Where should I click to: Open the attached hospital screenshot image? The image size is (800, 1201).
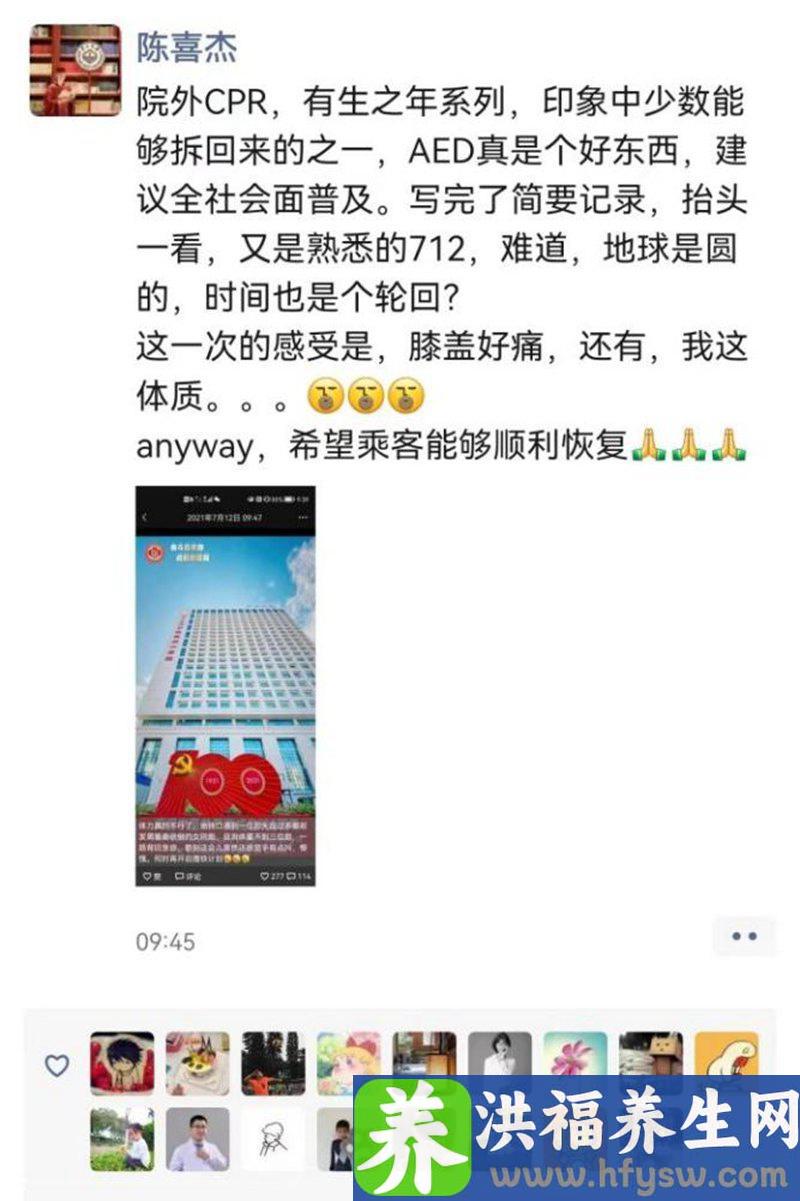pos(225,686)
